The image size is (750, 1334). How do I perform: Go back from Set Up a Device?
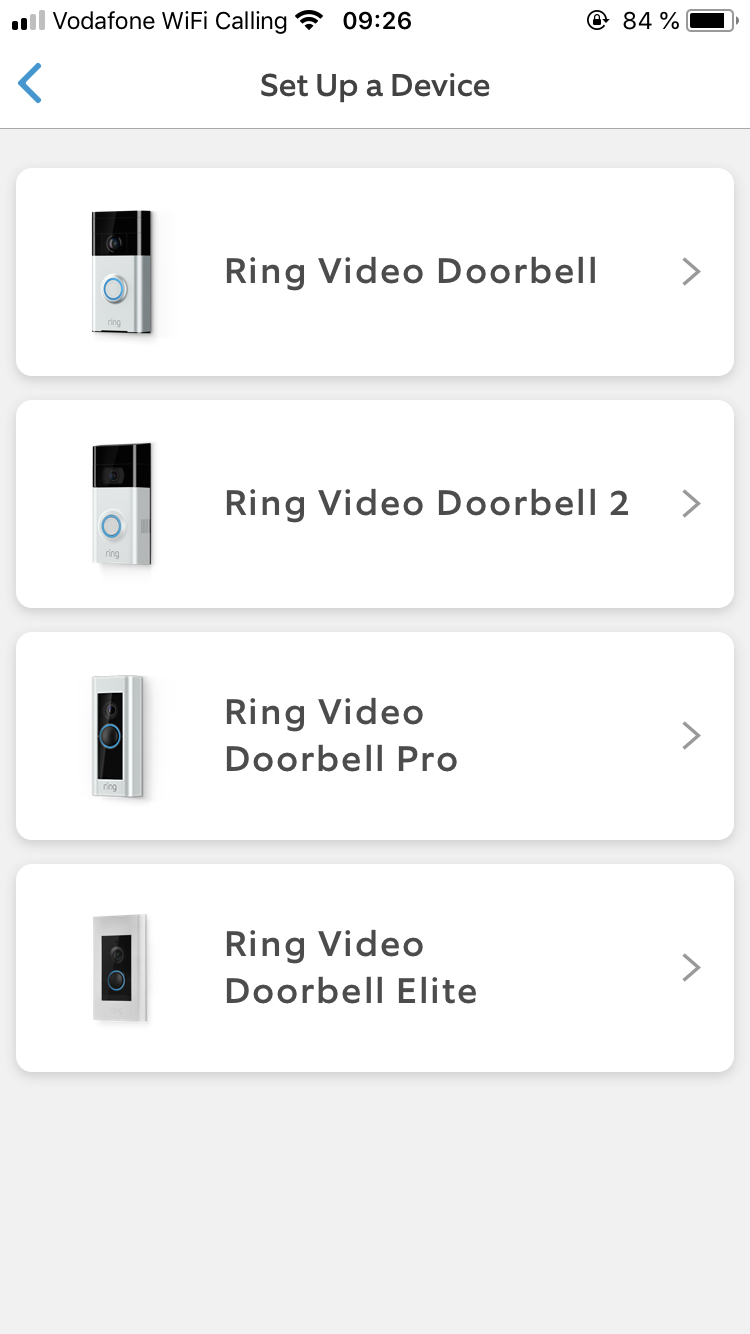pos(30,84)
